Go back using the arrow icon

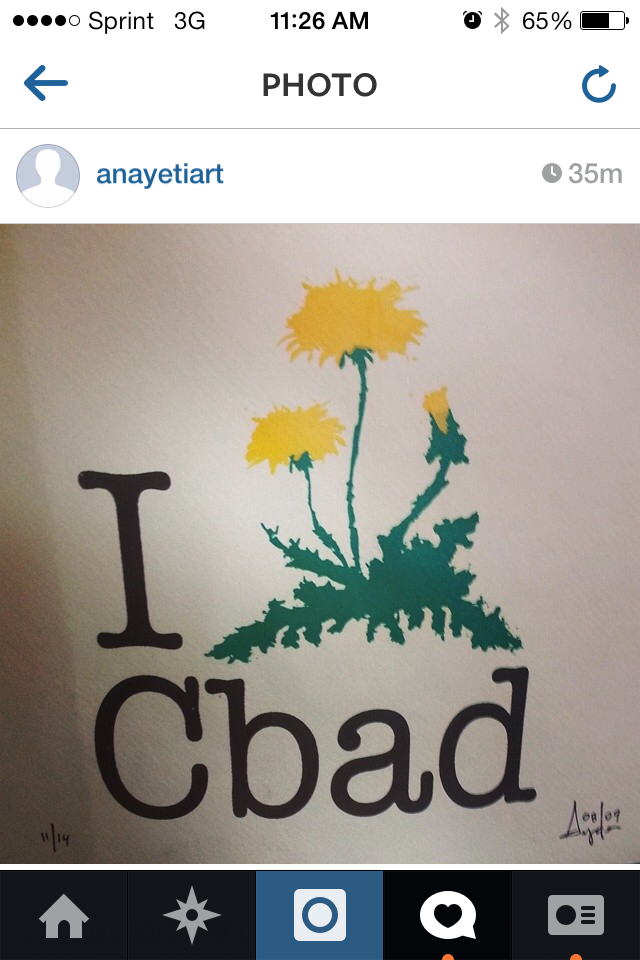[46, 85]
